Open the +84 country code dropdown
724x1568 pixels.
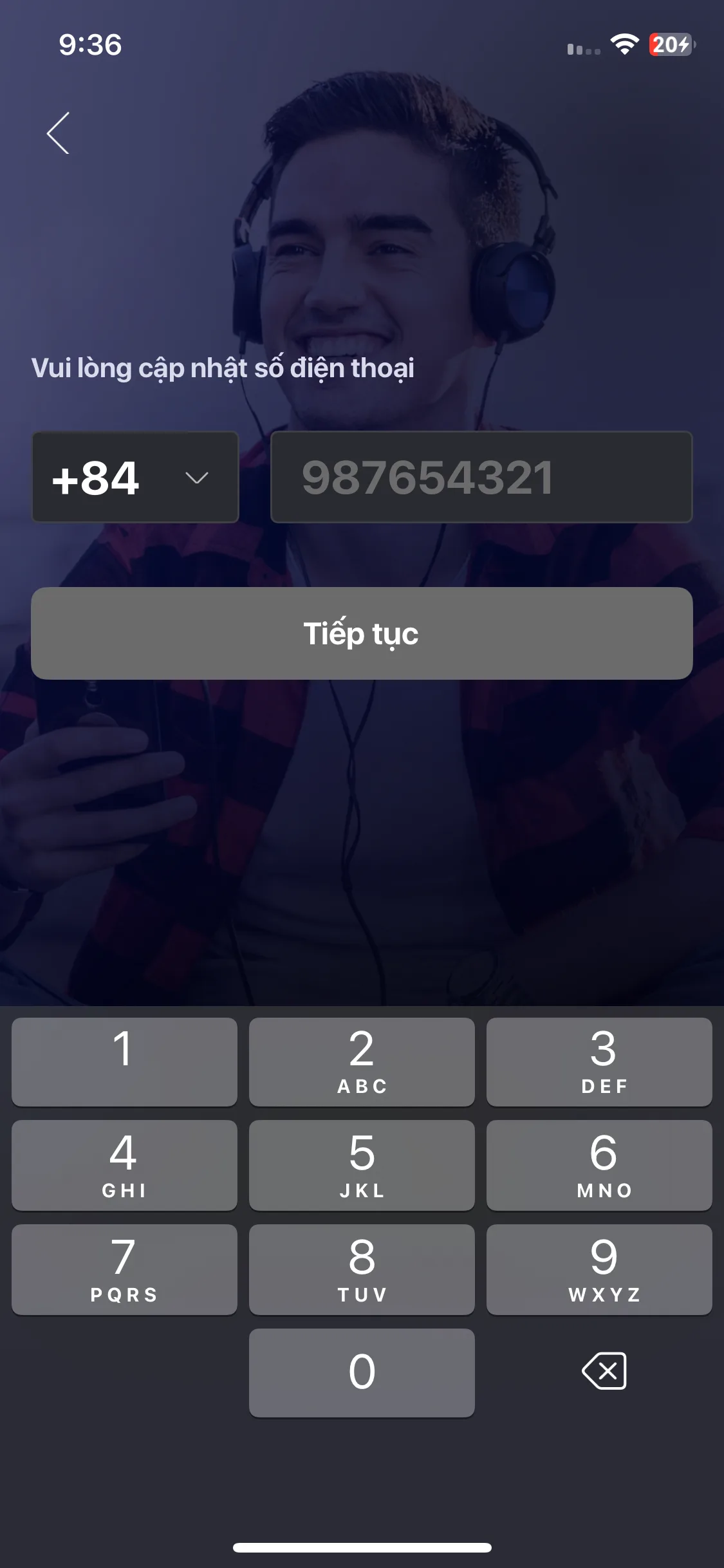[135, 478]
